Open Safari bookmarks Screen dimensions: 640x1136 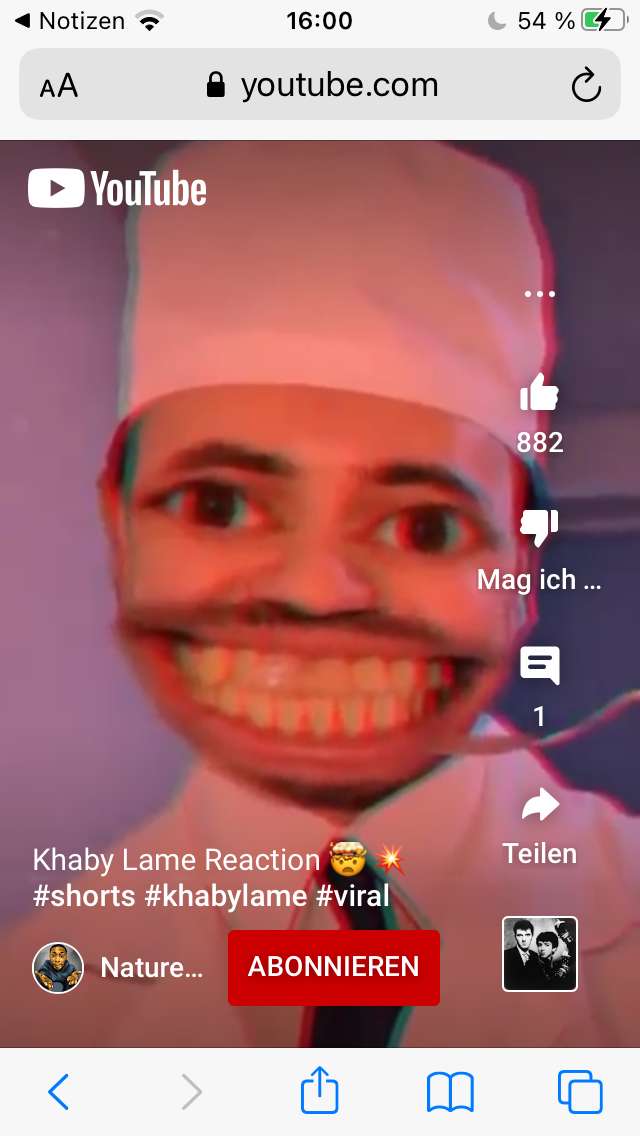coord(450,1092)
